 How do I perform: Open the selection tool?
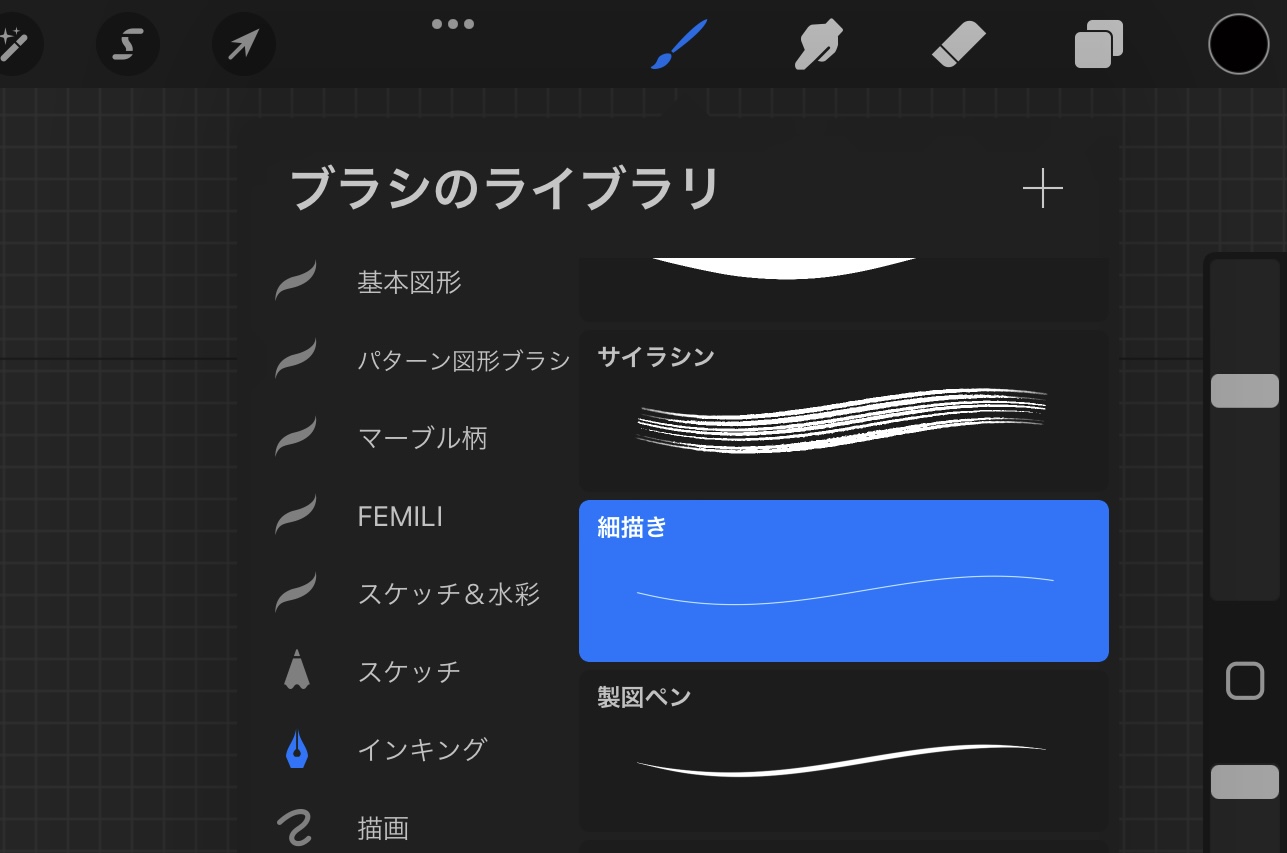click(127, 45)
